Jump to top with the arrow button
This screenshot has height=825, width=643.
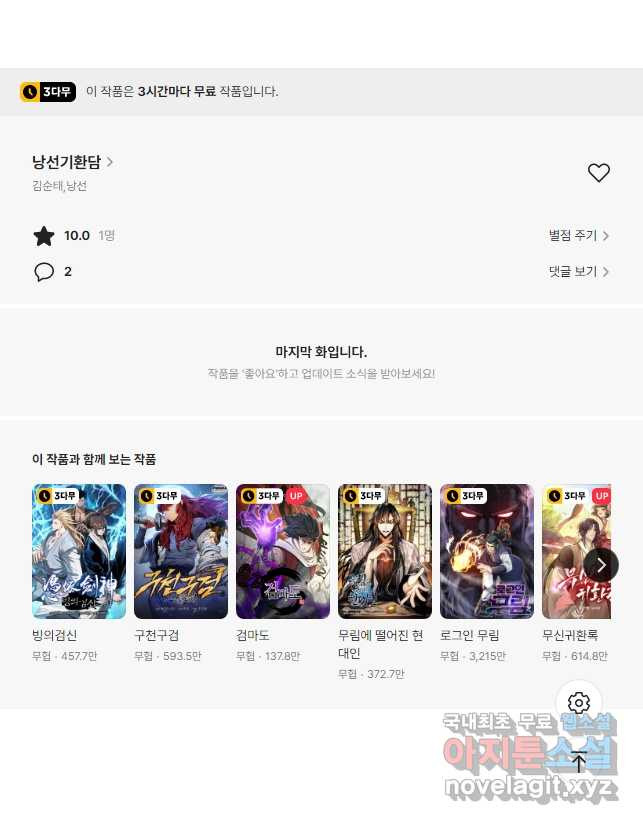tap(579, 761)
